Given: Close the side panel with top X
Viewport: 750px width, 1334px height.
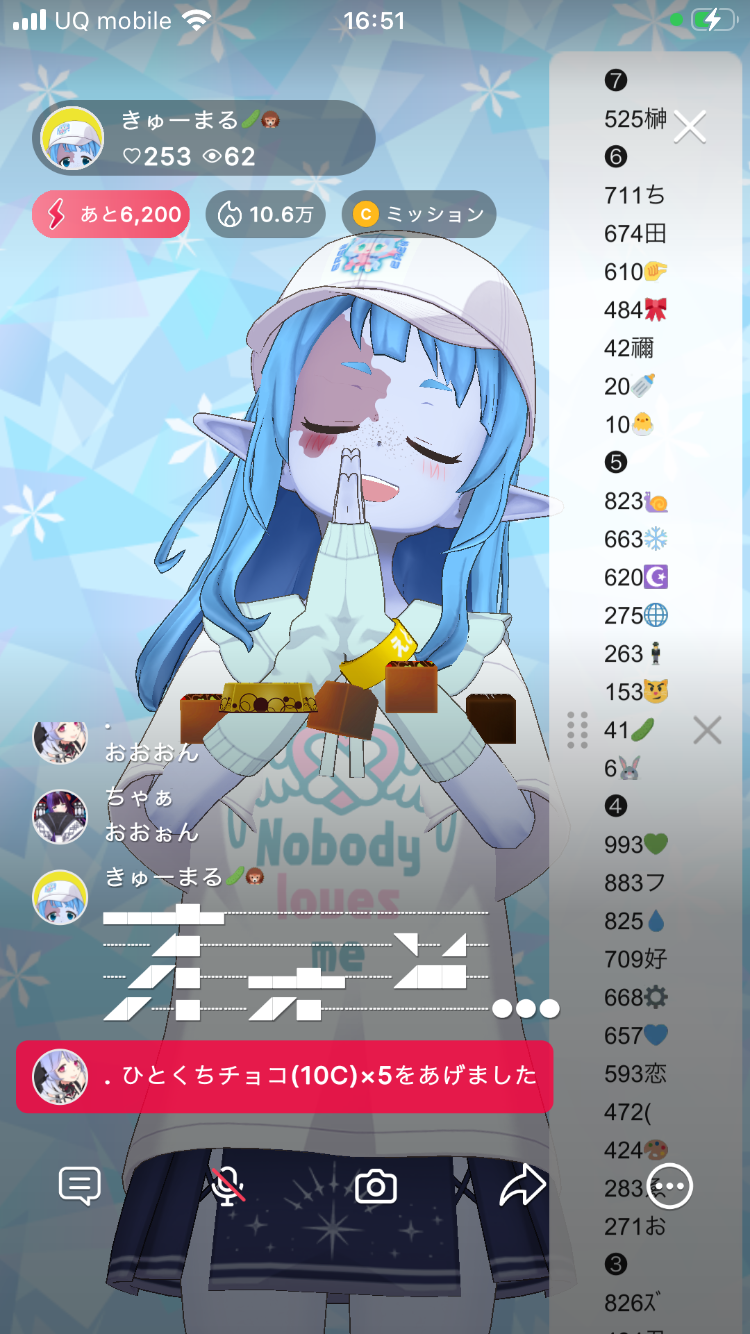Looking at the screenshot, I should 690,126.
